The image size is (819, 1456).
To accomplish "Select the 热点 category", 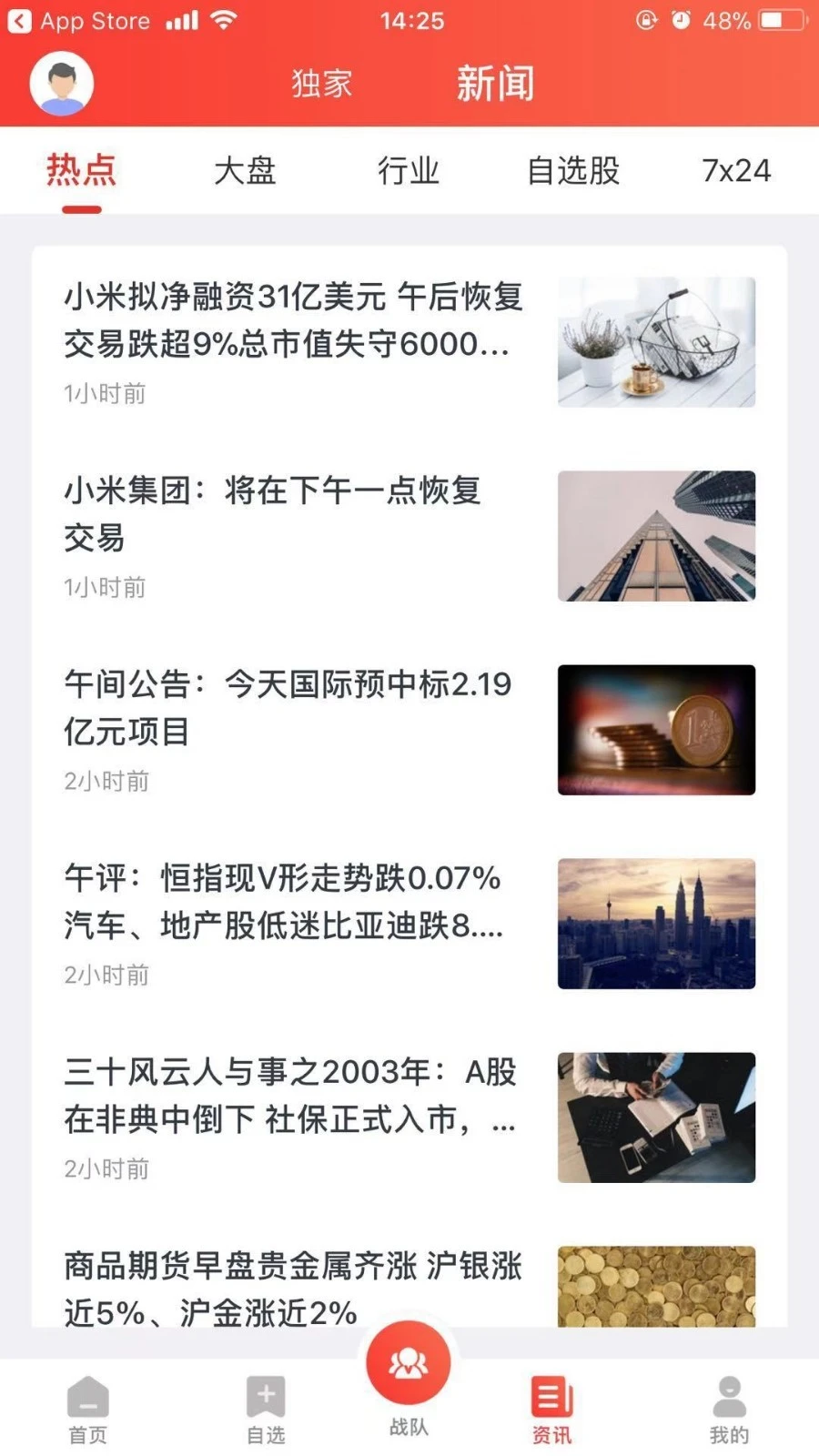I will (80, 170).
